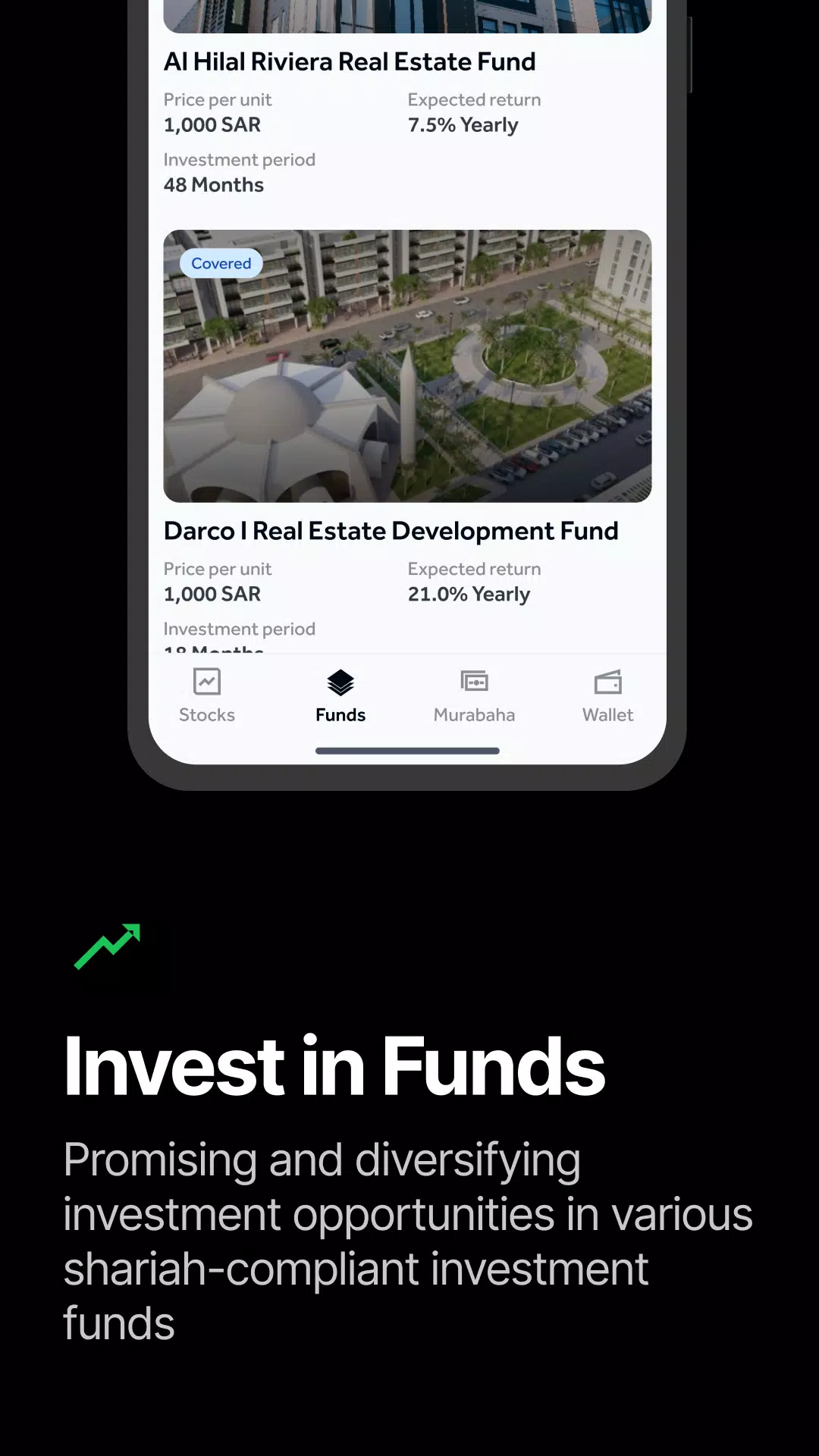This screenshot has height=1456, width=819.
Task: Tap the Covered badge on the fund image
Action: [221, 263]
